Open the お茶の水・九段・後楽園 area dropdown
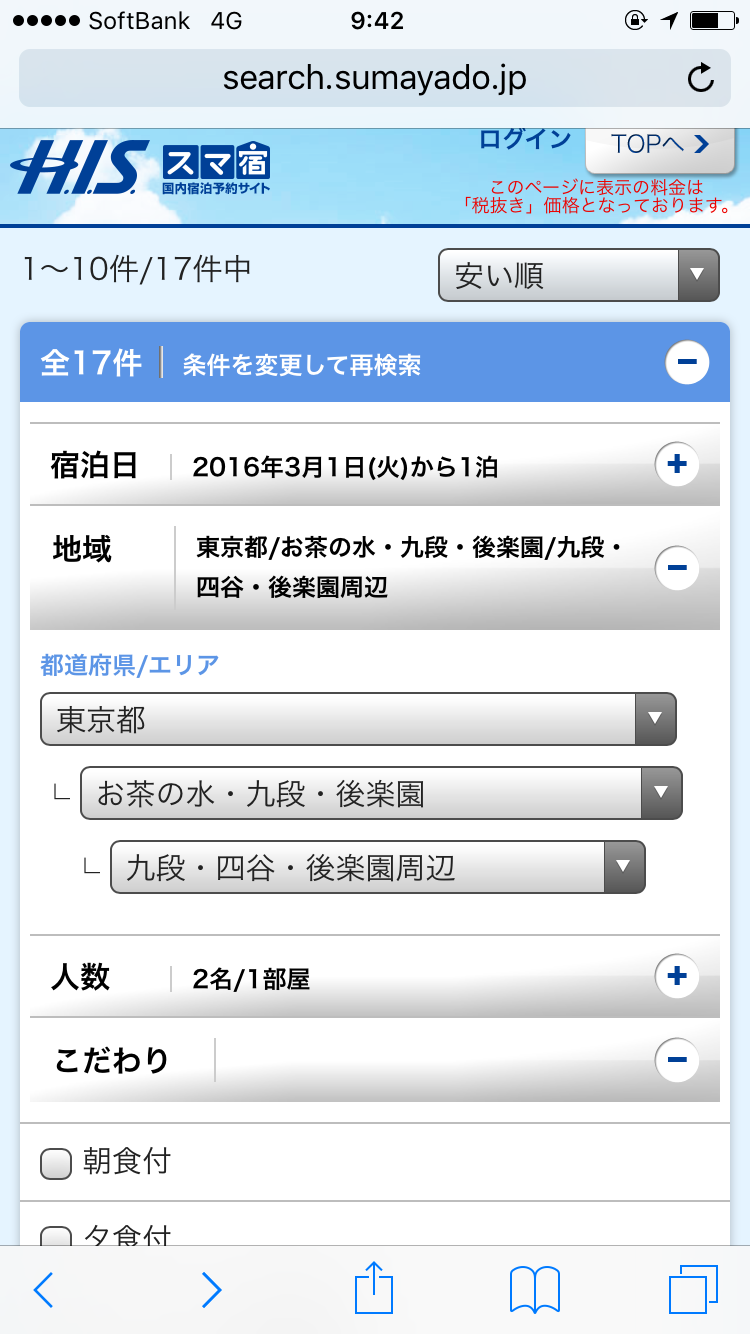Screen dimensions: 750x1334 pyautogui.click(x=381, y=793)
